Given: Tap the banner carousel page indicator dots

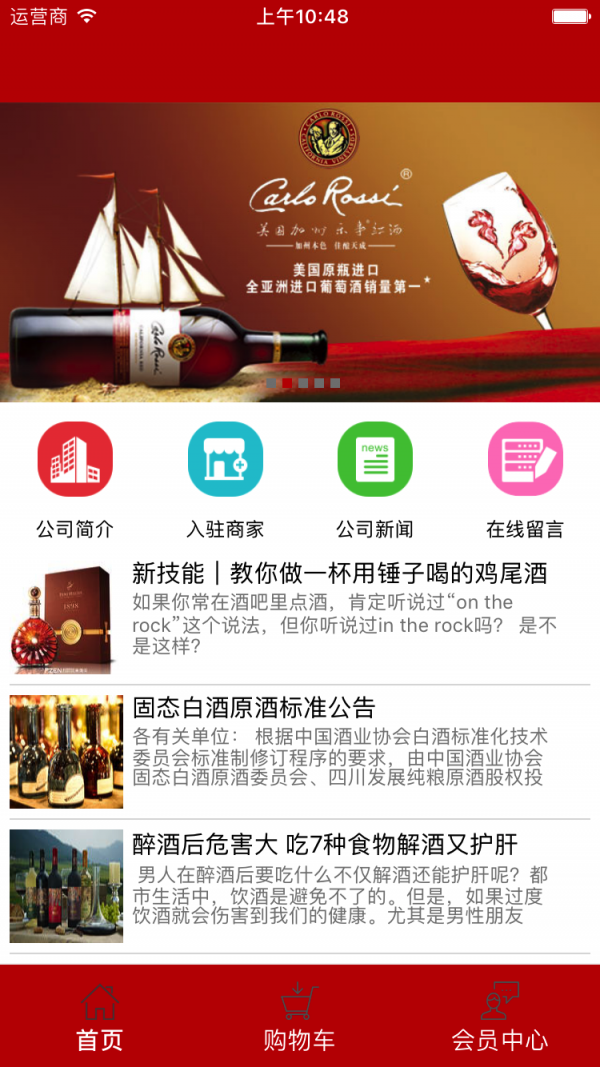Looking at the screenshot, I should (303, 383).
